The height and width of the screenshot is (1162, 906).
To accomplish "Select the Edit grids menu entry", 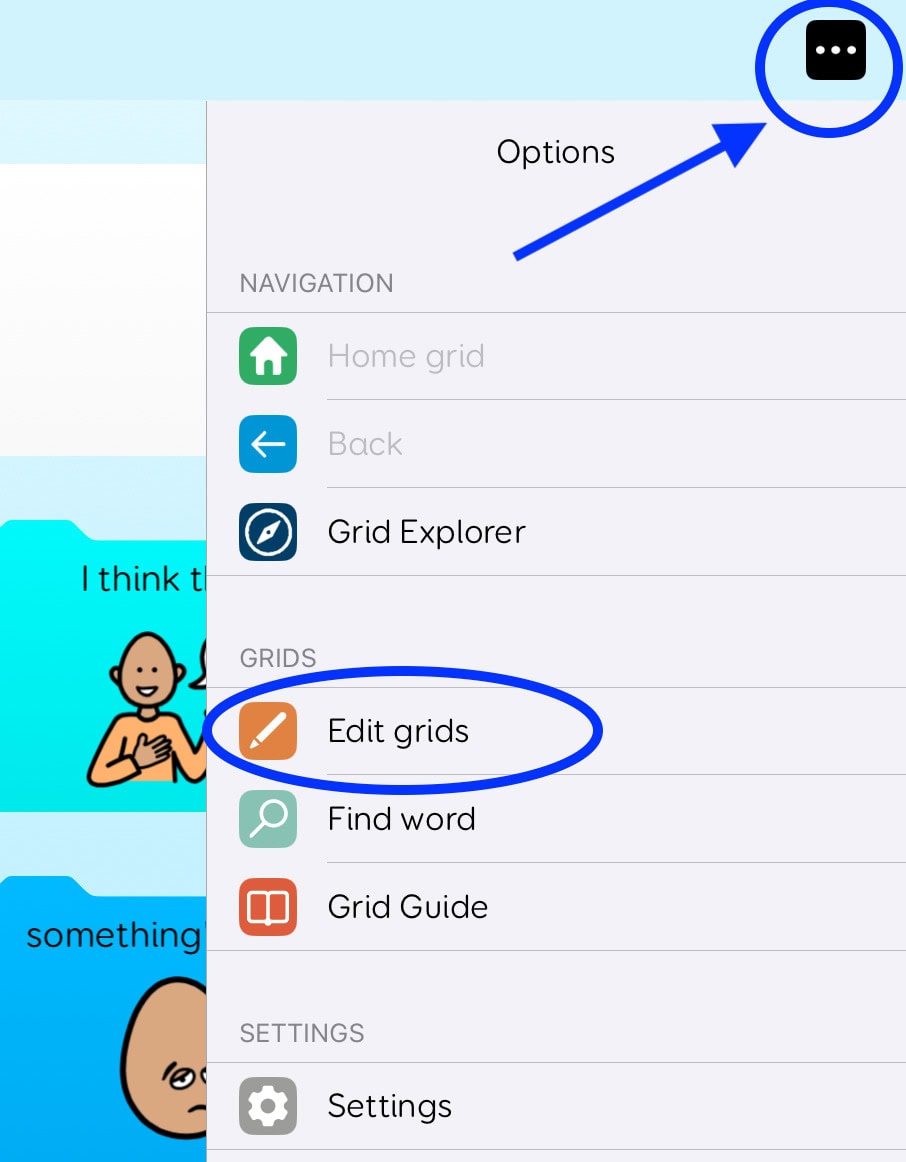I will 397,731.
